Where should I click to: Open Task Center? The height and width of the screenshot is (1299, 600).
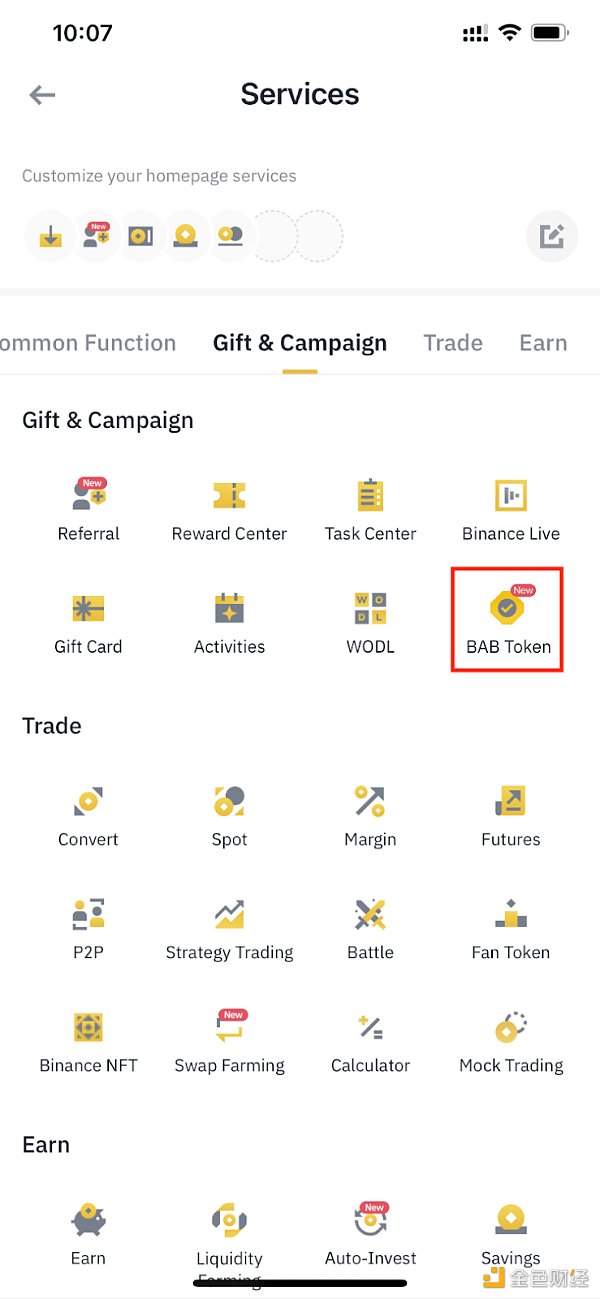(x=370, y=510)
